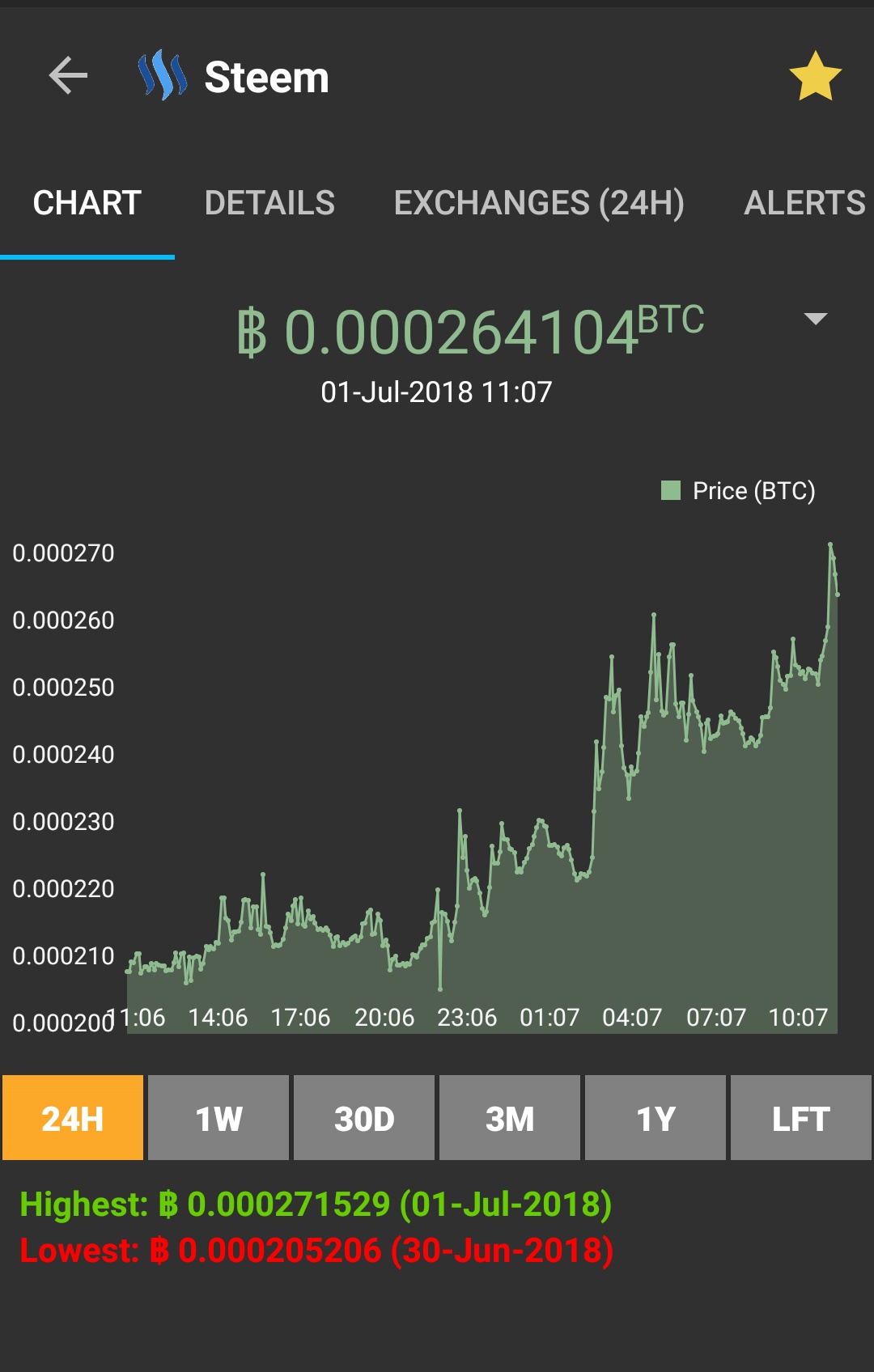The width and height of the screenshot is (874, 1372).
Task: Show the 1W chart range
Action: pos(218,1118)
